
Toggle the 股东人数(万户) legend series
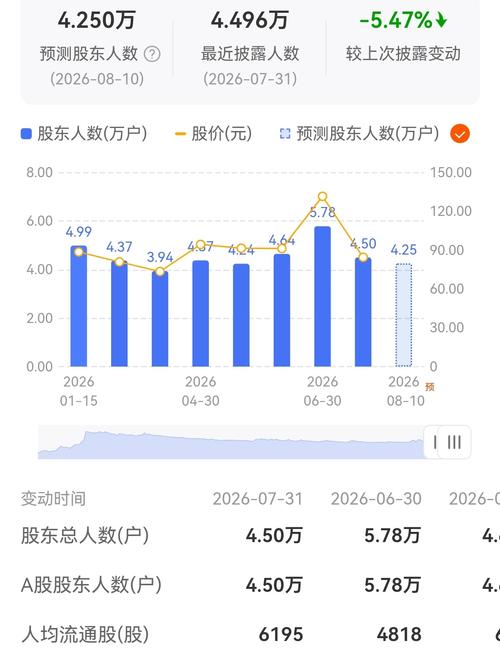pos(84,134)
